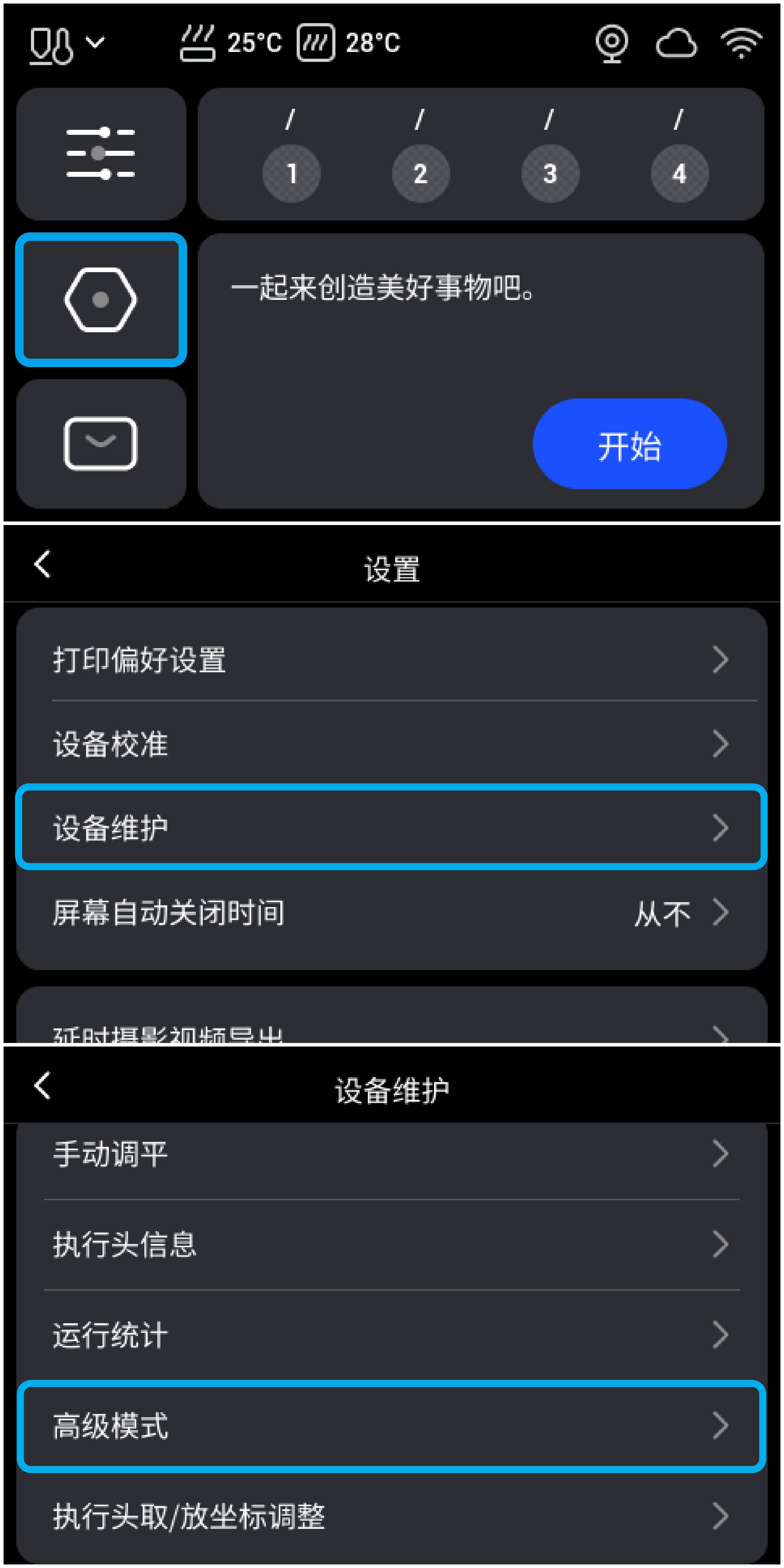The image size is (784, 1568).
Task: Change 屏幕自动关闭时间 setting
Action: (x=391, y=912)
